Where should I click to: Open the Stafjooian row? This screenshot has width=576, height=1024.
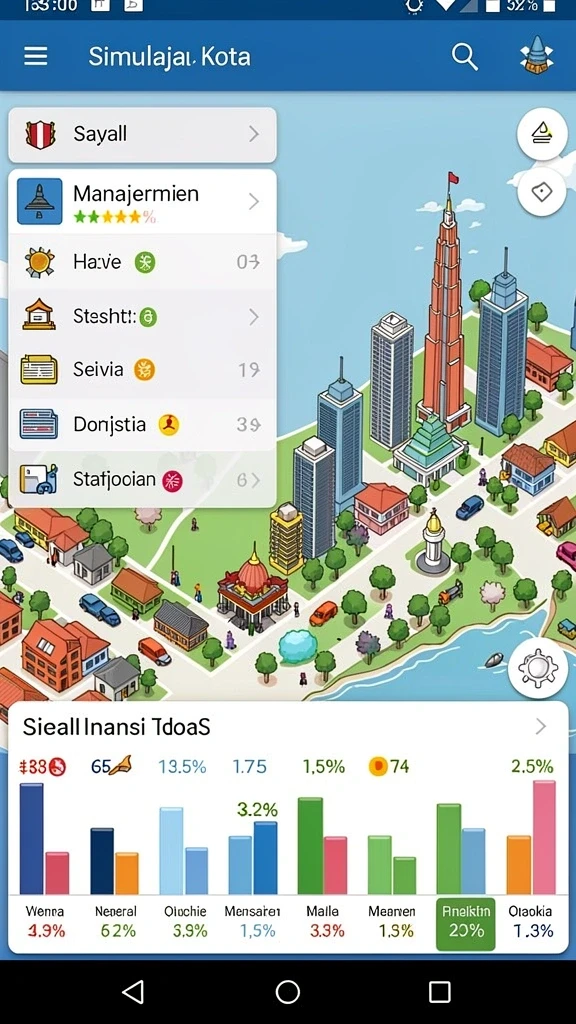tap(142, 480)
